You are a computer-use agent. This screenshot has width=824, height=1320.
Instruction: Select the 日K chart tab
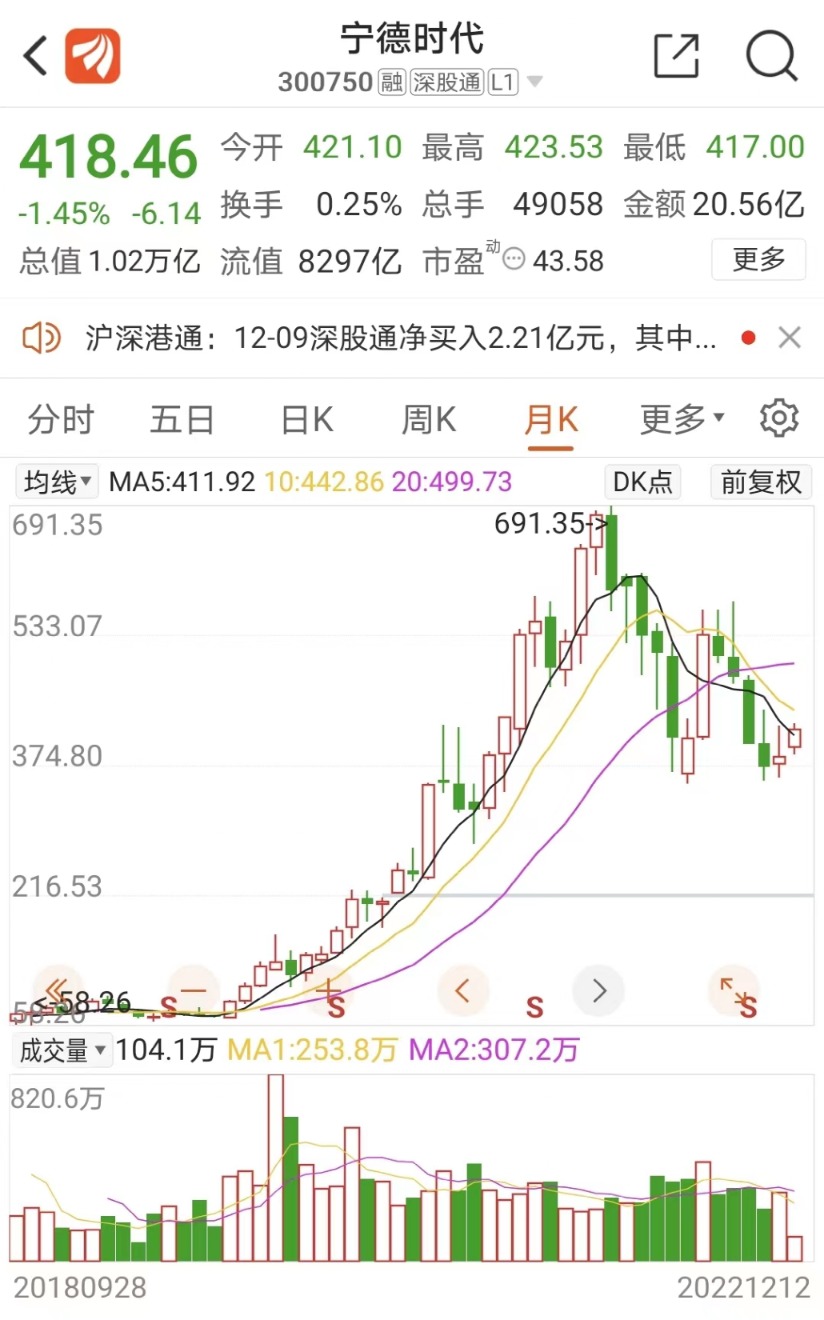[307, 419]
